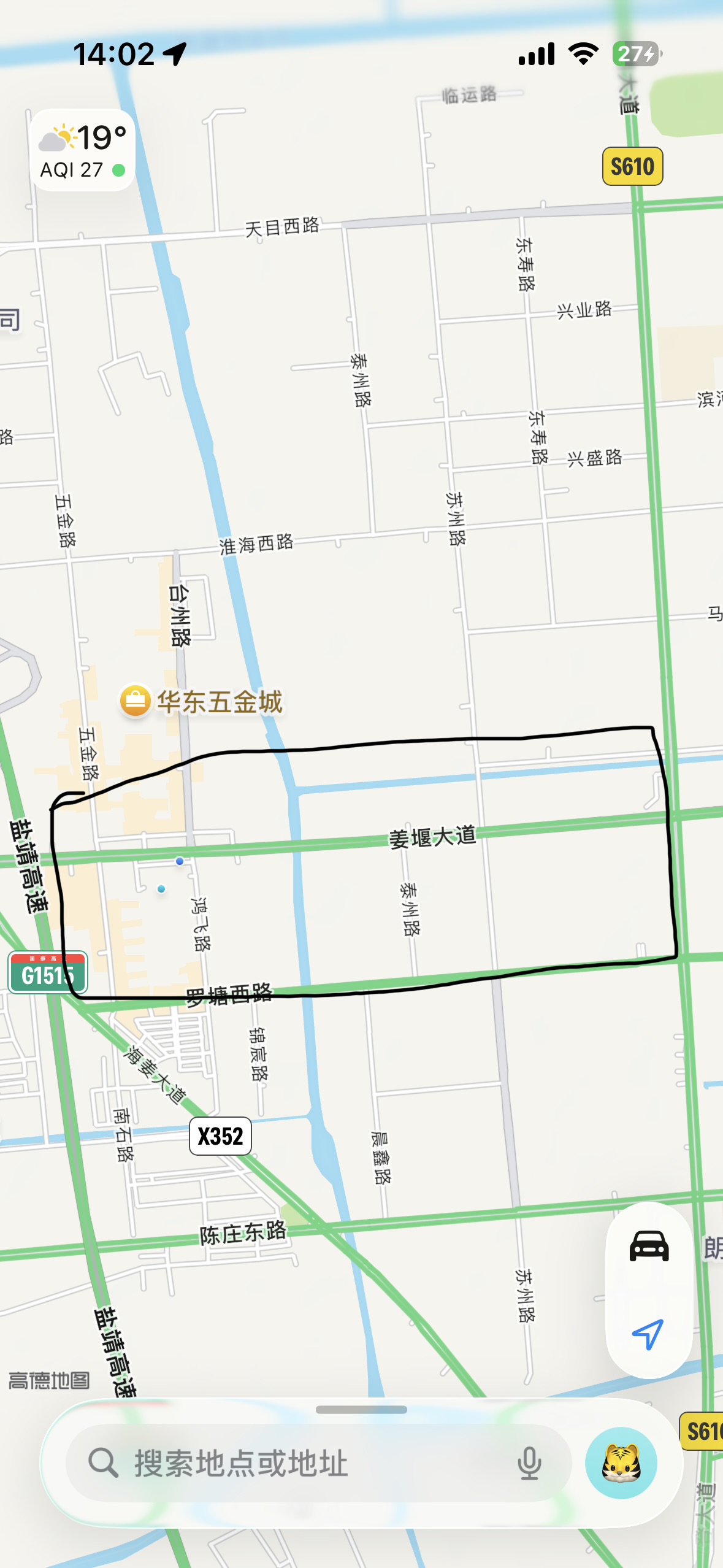Viewport: 723px width, 1568px height.
Task: Start voice search with the microphone
Action: (x=529, y=1464)
